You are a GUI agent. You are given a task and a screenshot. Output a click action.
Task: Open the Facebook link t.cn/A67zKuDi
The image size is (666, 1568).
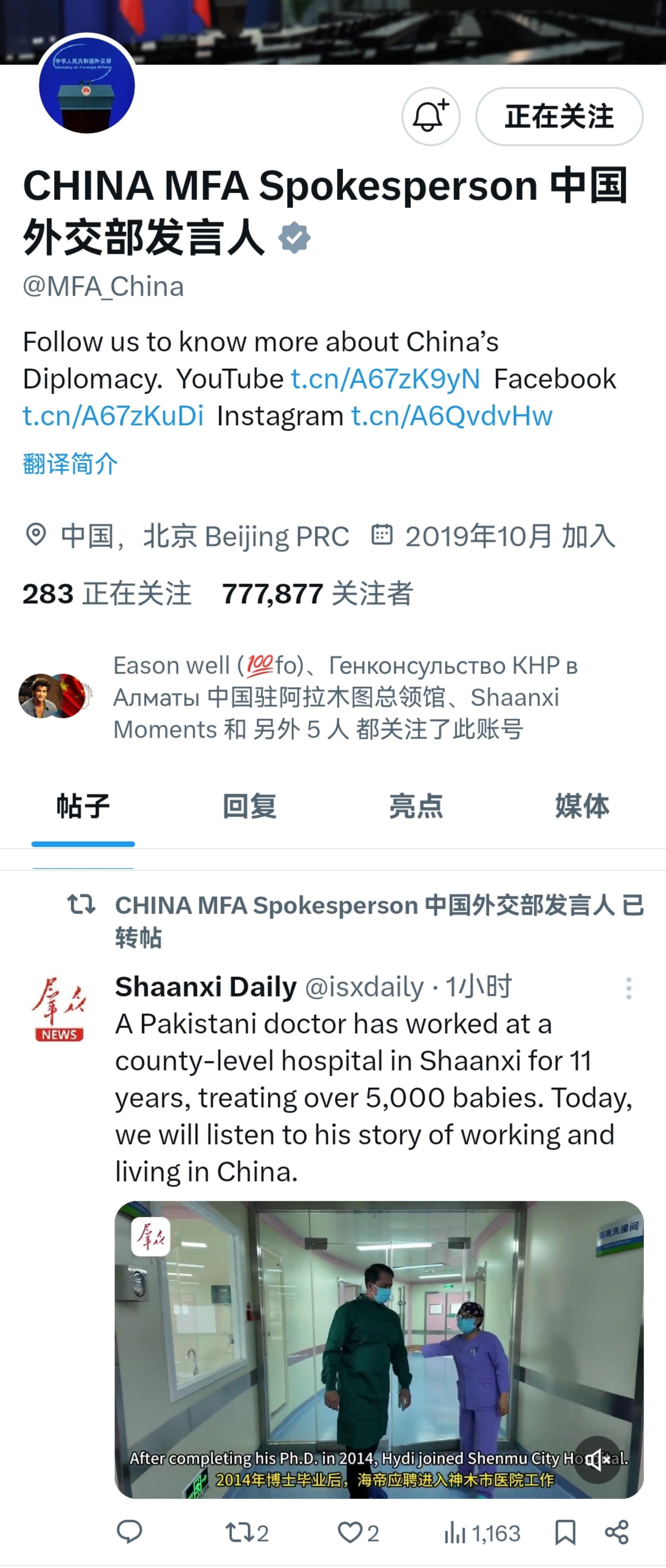point(113,416)
